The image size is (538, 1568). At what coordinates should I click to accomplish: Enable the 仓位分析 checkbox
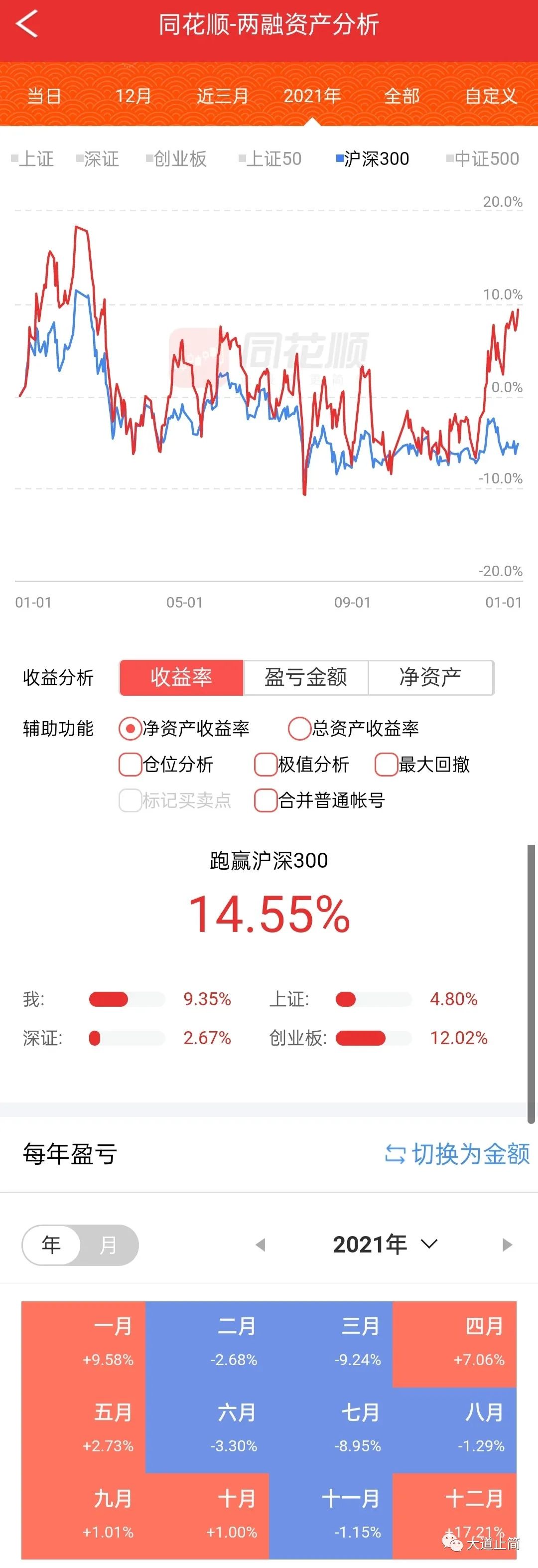tap(130, 765)
